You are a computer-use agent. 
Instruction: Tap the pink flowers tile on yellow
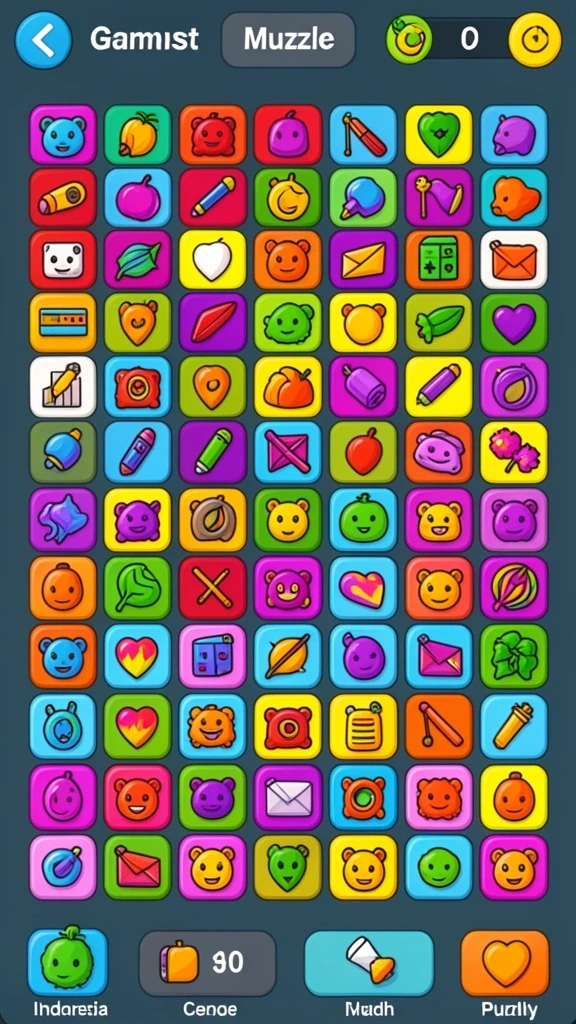tap(514, 452)
